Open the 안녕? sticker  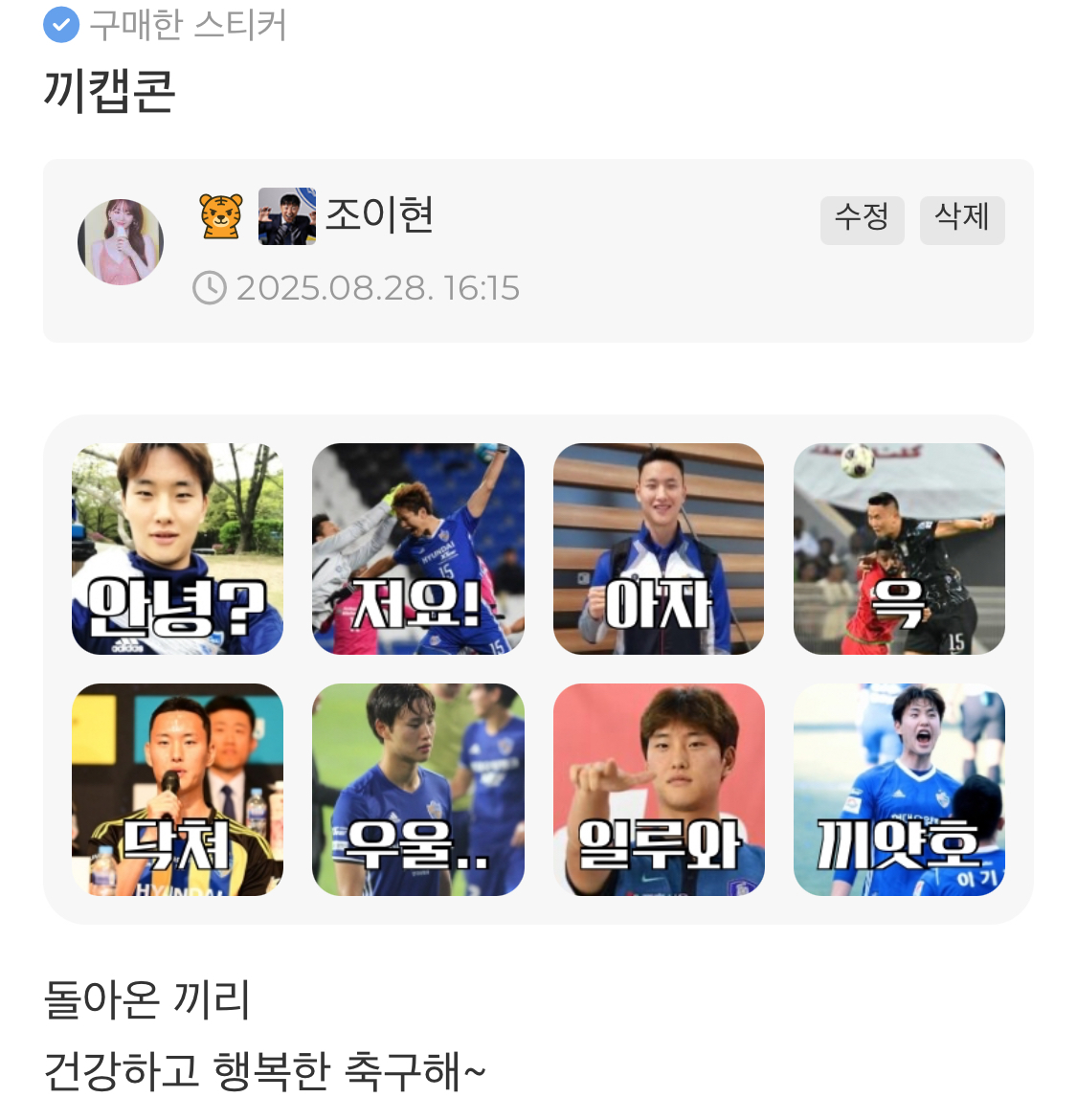[177, 549]
